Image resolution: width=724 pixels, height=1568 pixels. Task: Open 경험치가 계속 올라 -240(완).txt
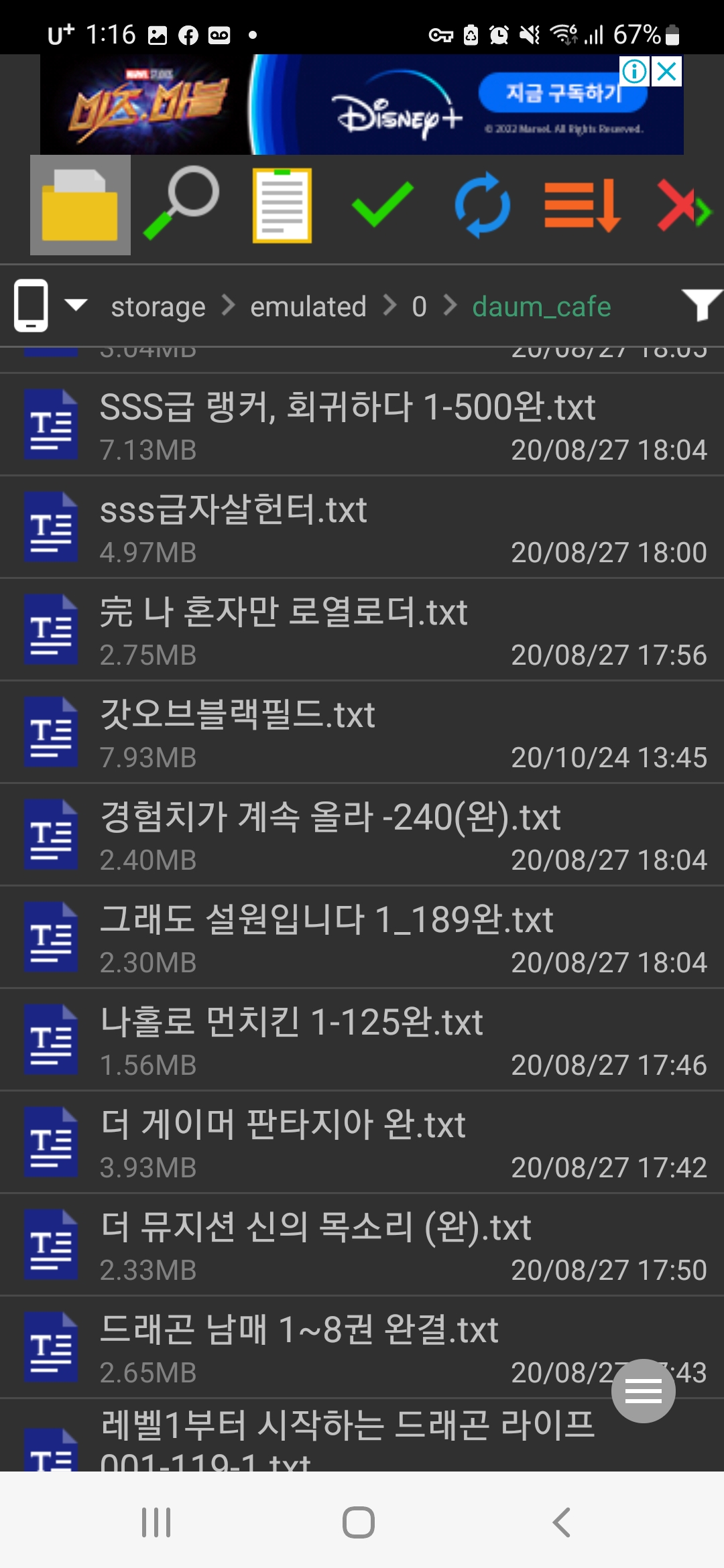tap(330, 834)
